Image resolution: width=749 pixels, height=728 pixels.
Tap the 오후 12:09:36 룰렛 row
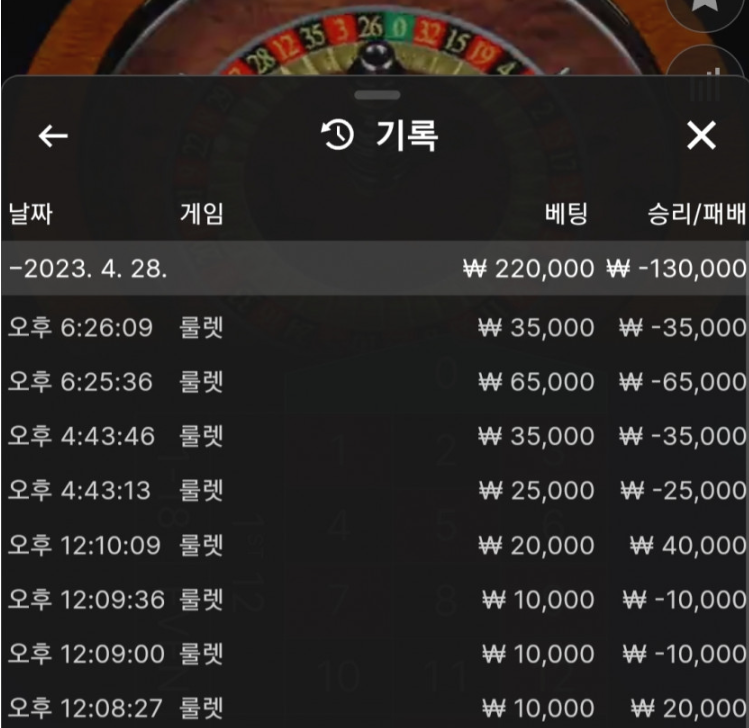coord(374,599)
